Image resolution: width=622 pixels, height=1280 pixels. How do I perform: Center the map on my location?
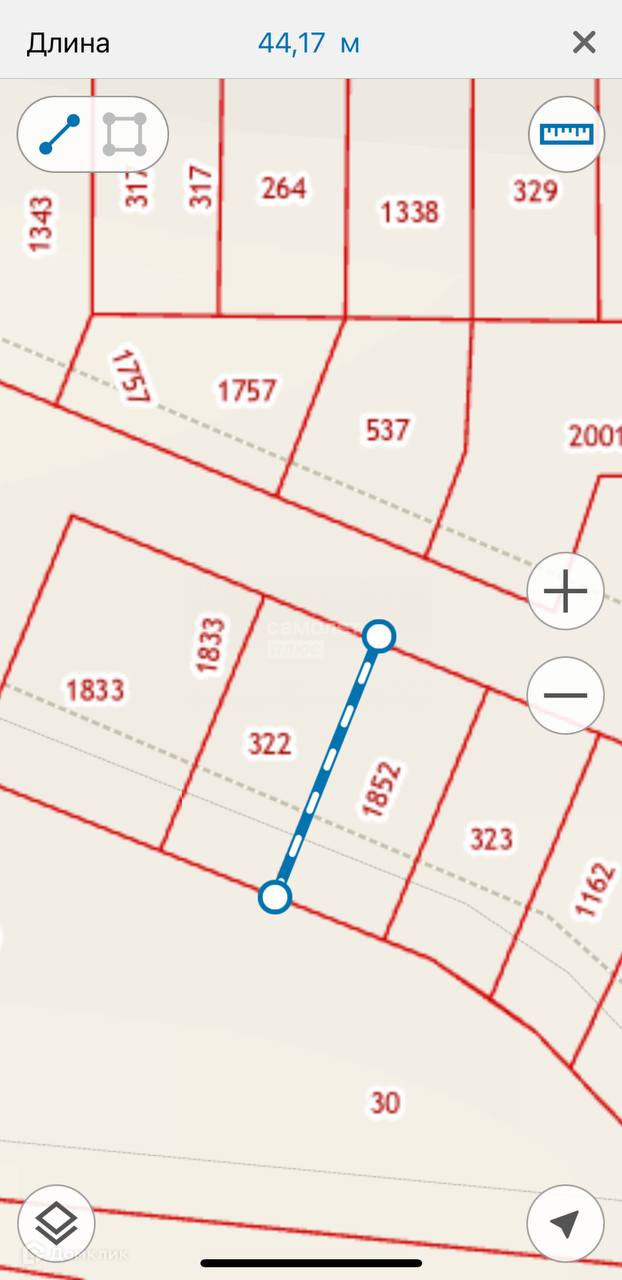(x=565, y=1222)
